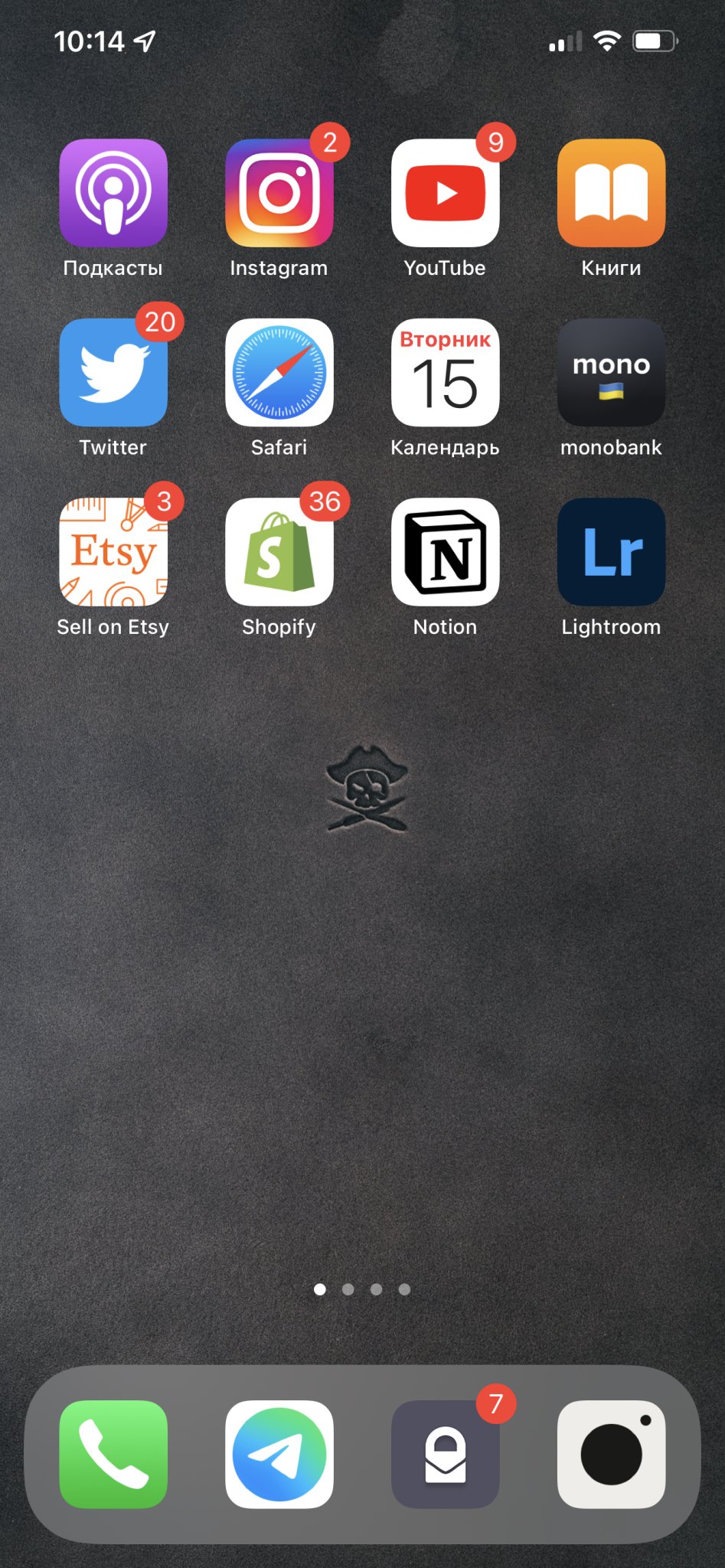Tap the home screen page indicator dots
The image size is (725, 1568).
click(362, 1289)
